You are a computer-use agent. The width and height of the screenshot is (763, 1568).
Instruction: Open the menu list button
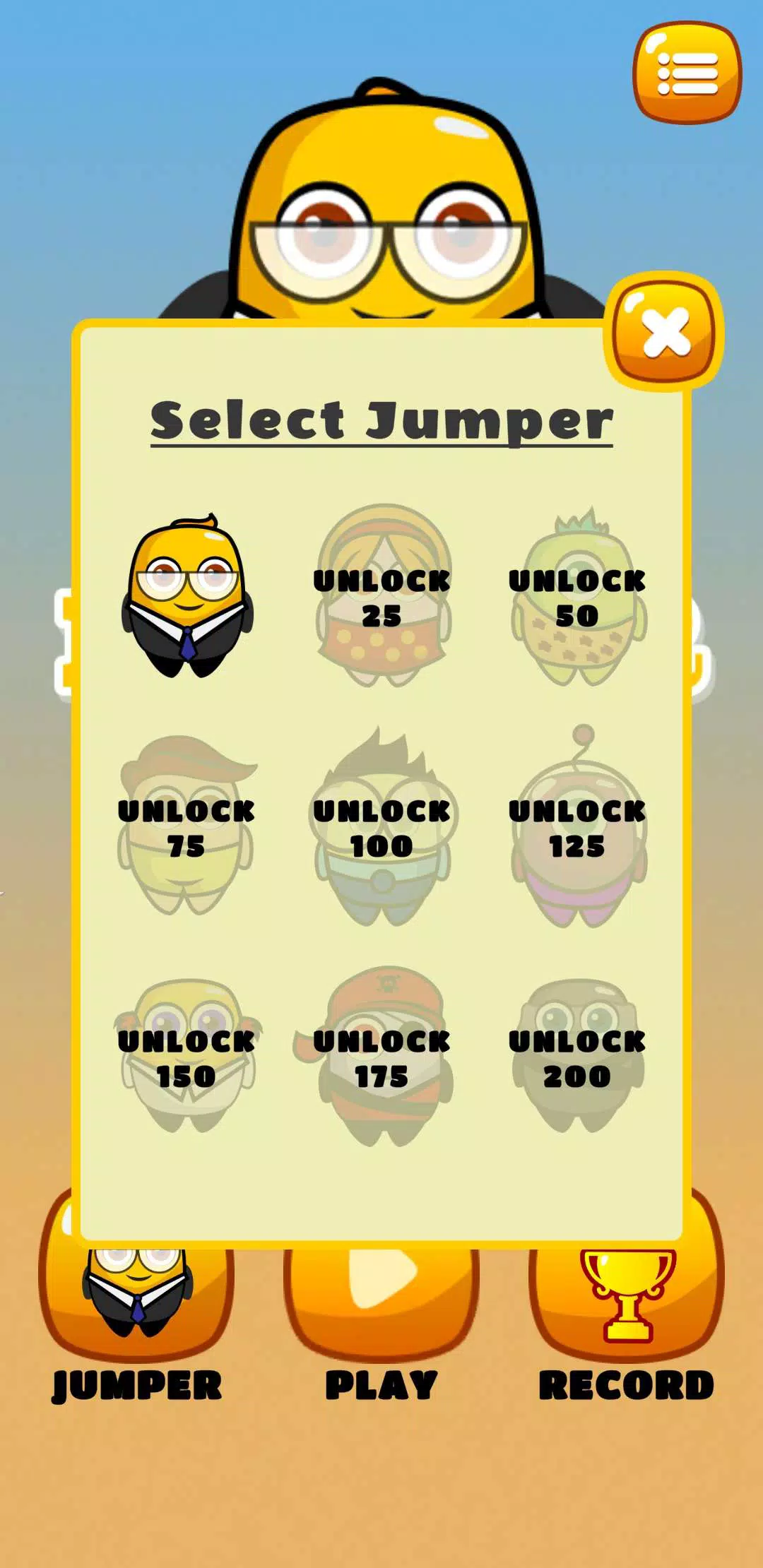[687, 73]
